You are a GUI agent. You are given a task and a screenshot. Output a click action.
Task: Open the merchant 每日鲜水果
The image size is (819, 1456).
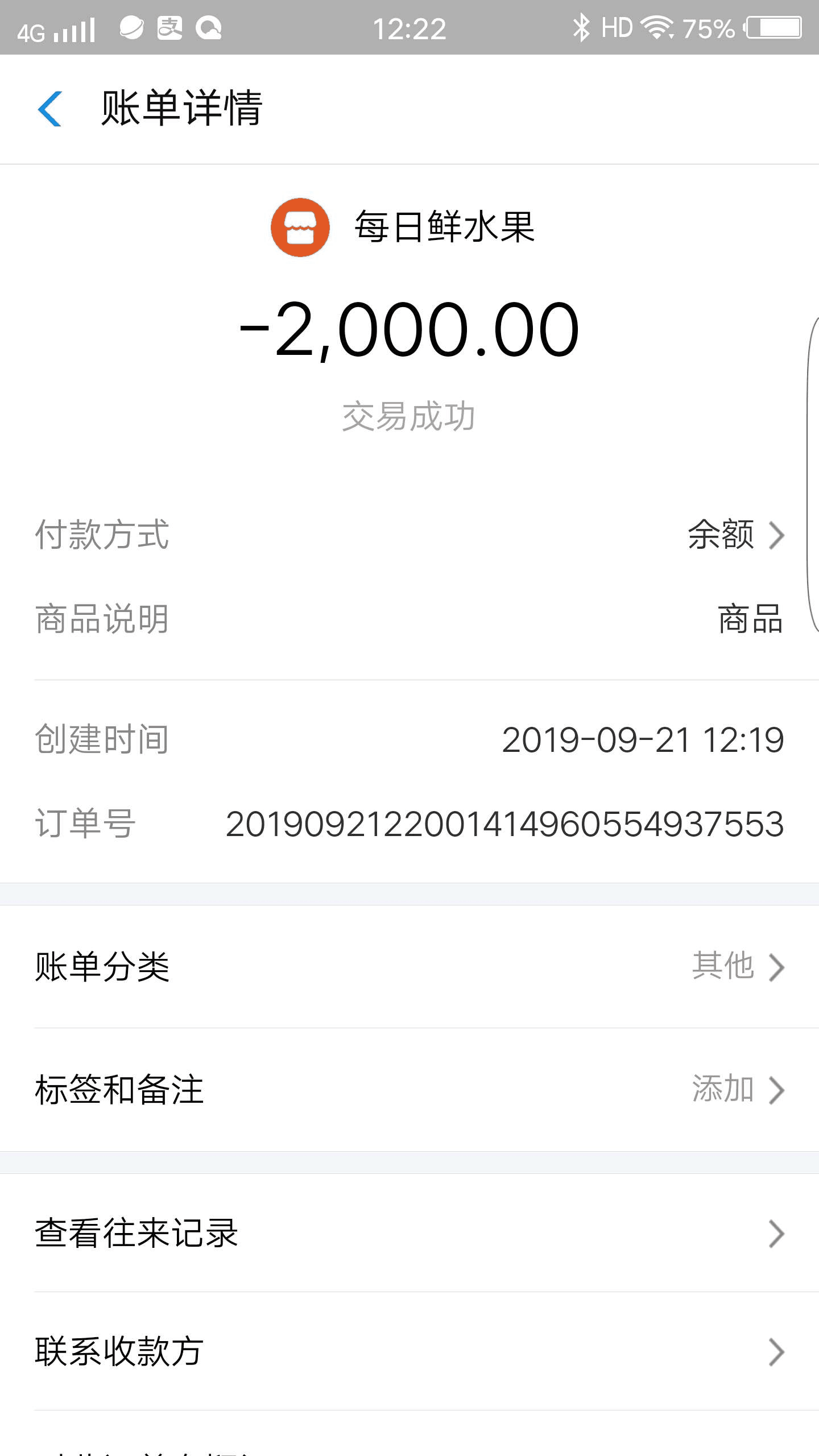click(x=404, y=227)
